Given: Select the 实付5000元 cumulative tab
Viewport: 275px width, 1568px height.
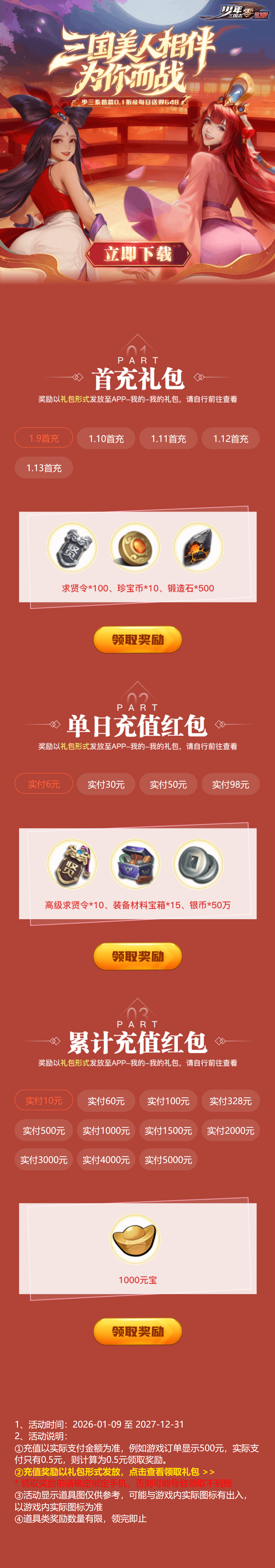Looking at the screenshot, I should pos(168,1160).
